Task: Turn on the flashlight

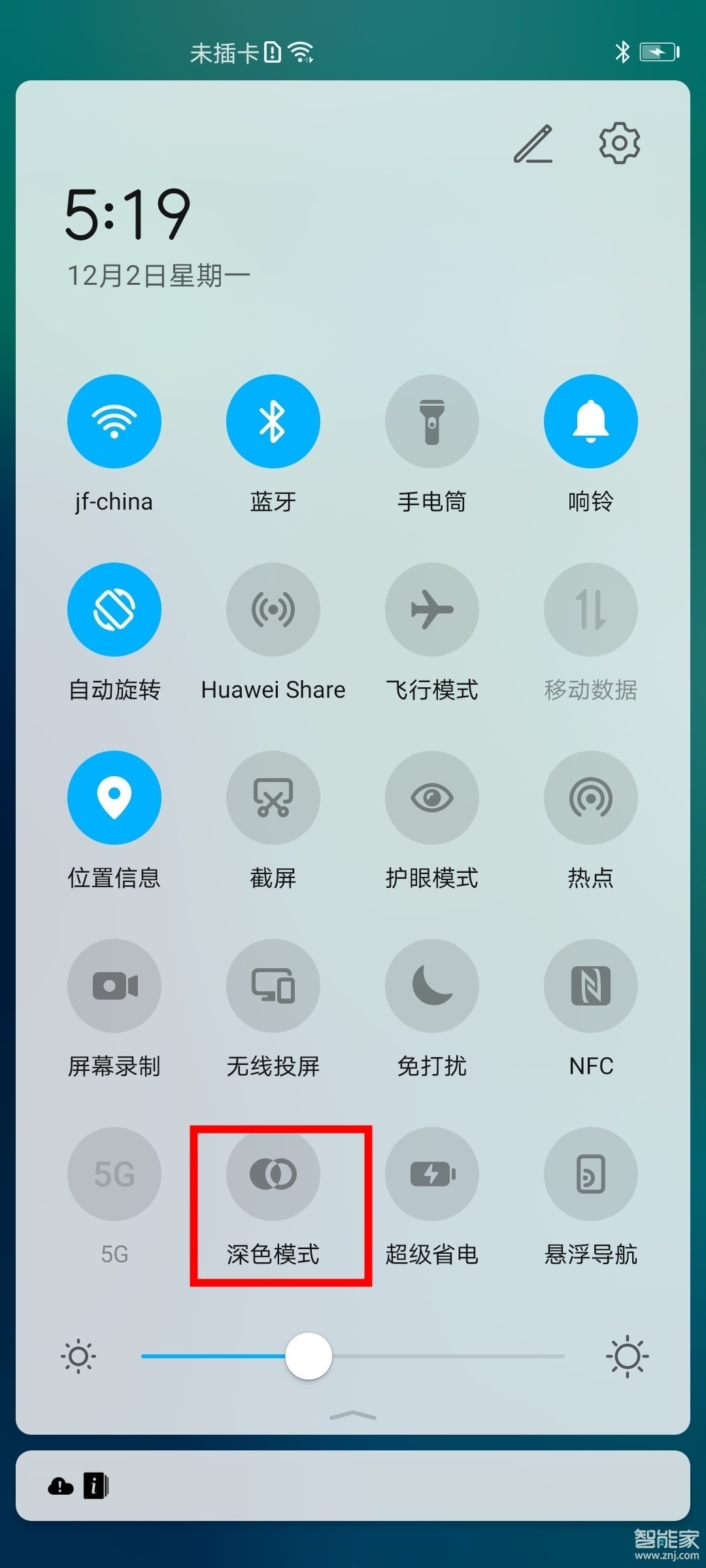Action: pyautogui.click(x=432, y=421)
